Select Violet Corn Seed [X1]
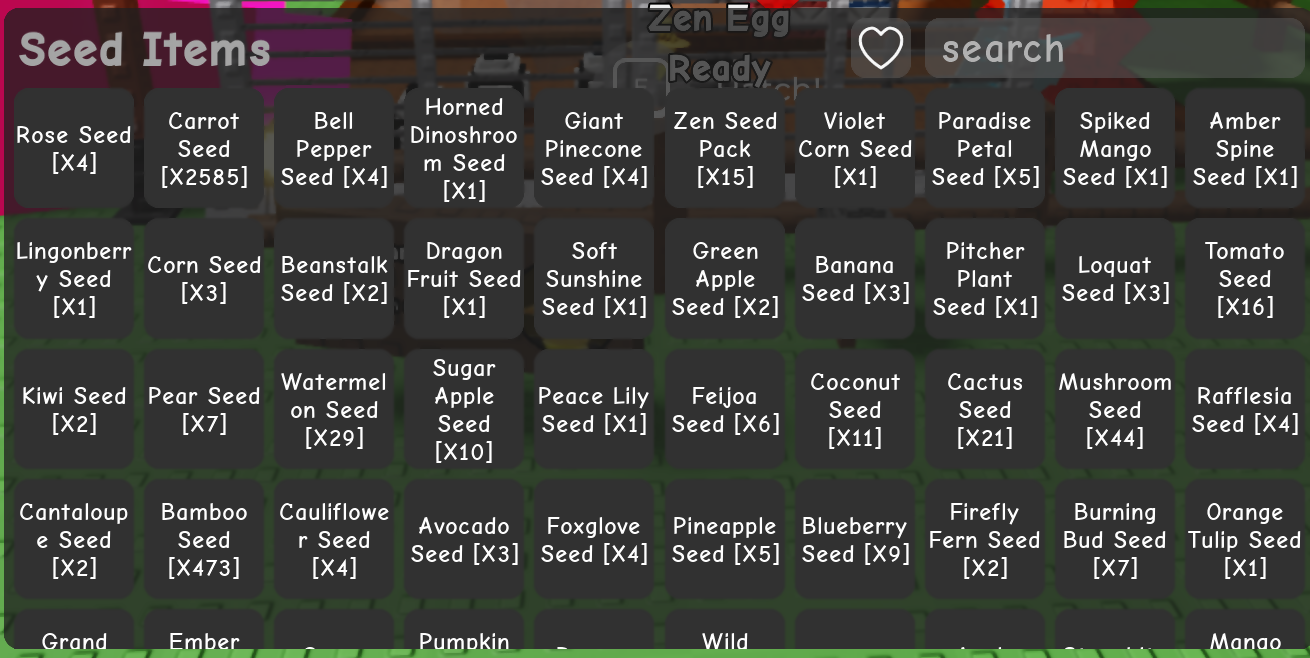The image size is (1310, 658). coord(855,148)
